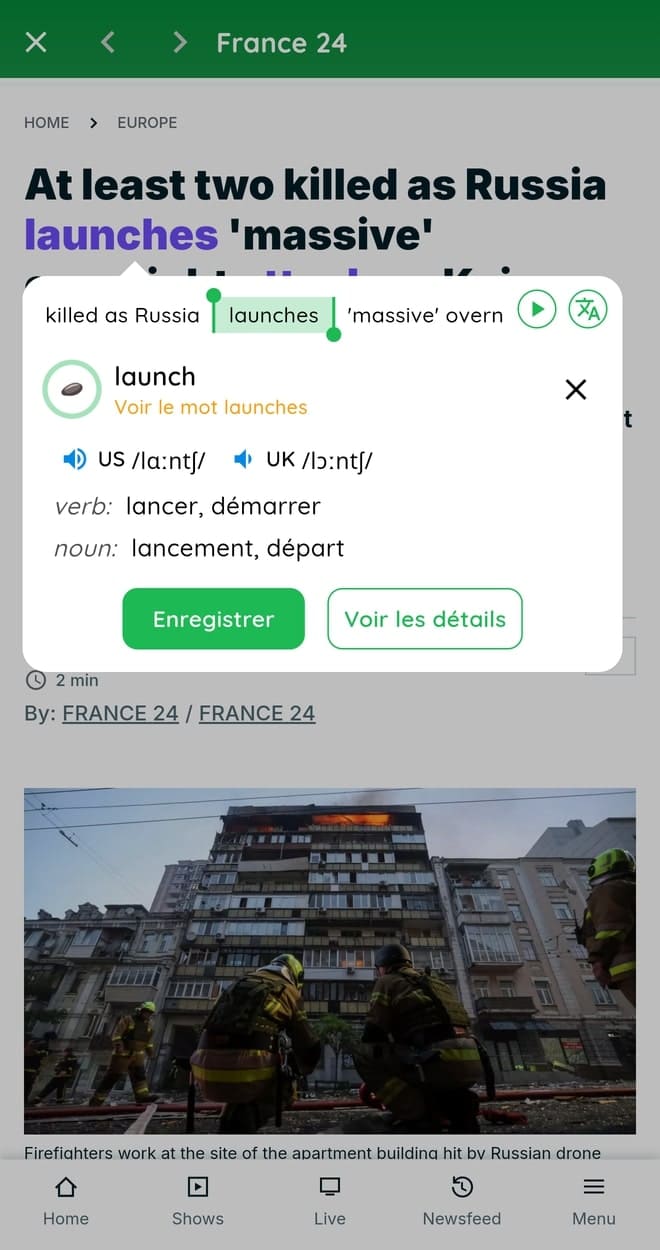This screenshot has height=1250, width=660.
Task: Tap Enregistrer to save the word
Action: (x=213, y=619)
